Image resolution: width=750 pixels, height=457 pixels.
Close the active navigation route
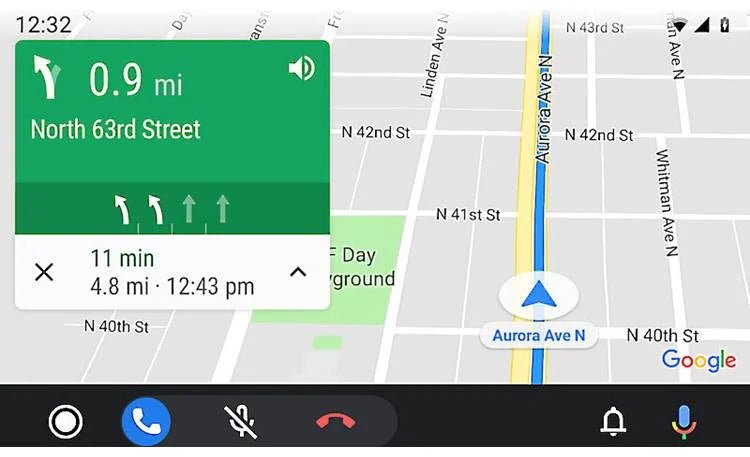pos(44,272)
